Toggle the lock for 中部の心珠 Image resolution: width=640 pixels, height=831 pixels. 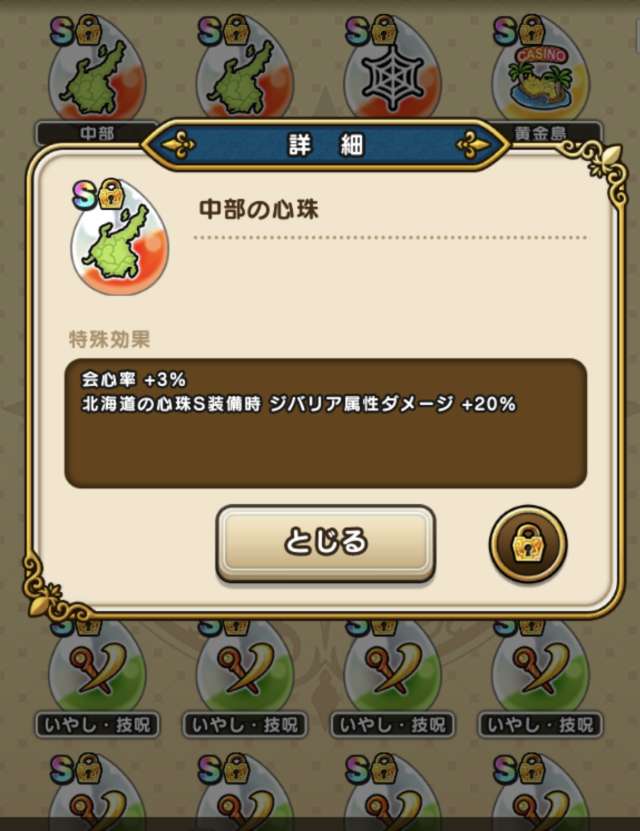click(x=527, y=544)
